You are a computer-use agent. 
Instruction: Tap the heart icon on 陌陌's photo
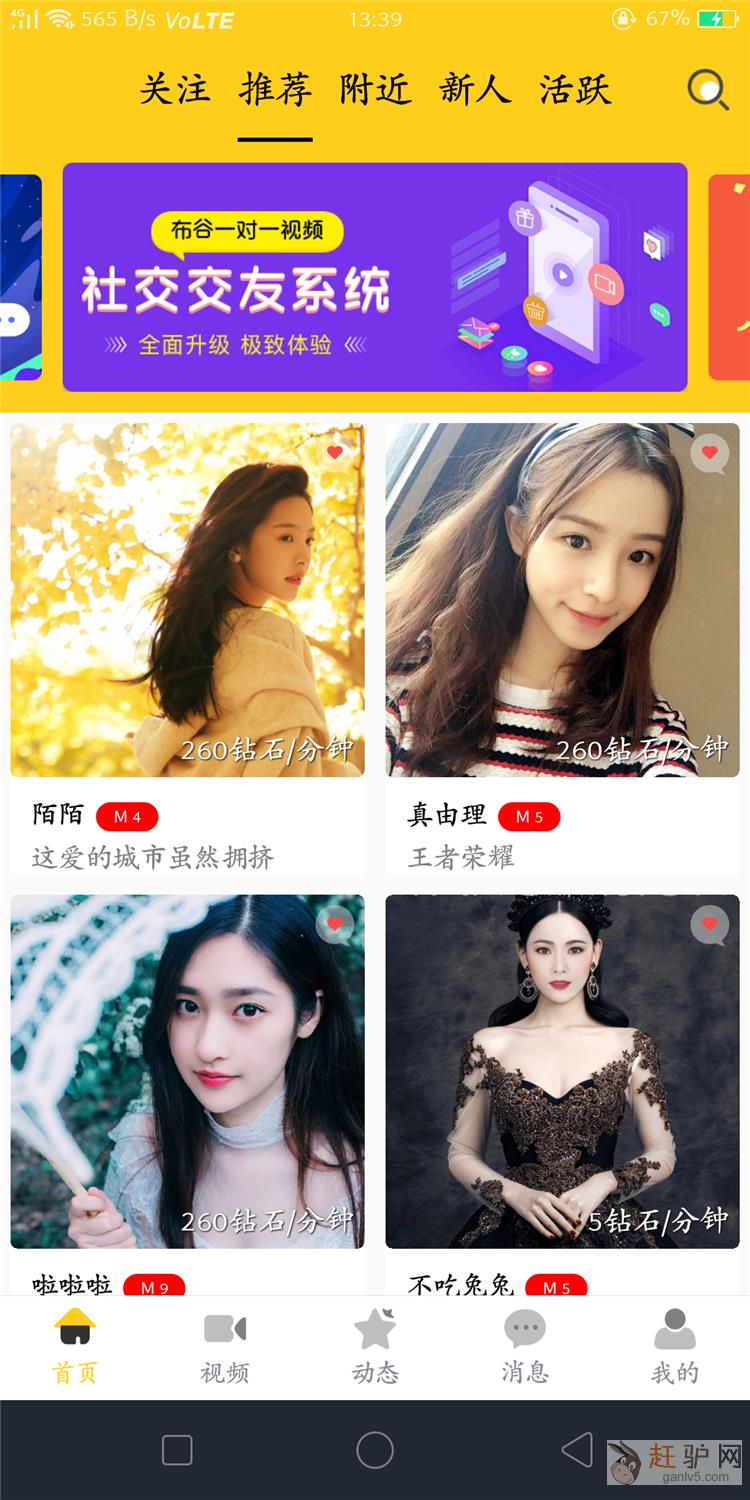[x=335, y=453]
